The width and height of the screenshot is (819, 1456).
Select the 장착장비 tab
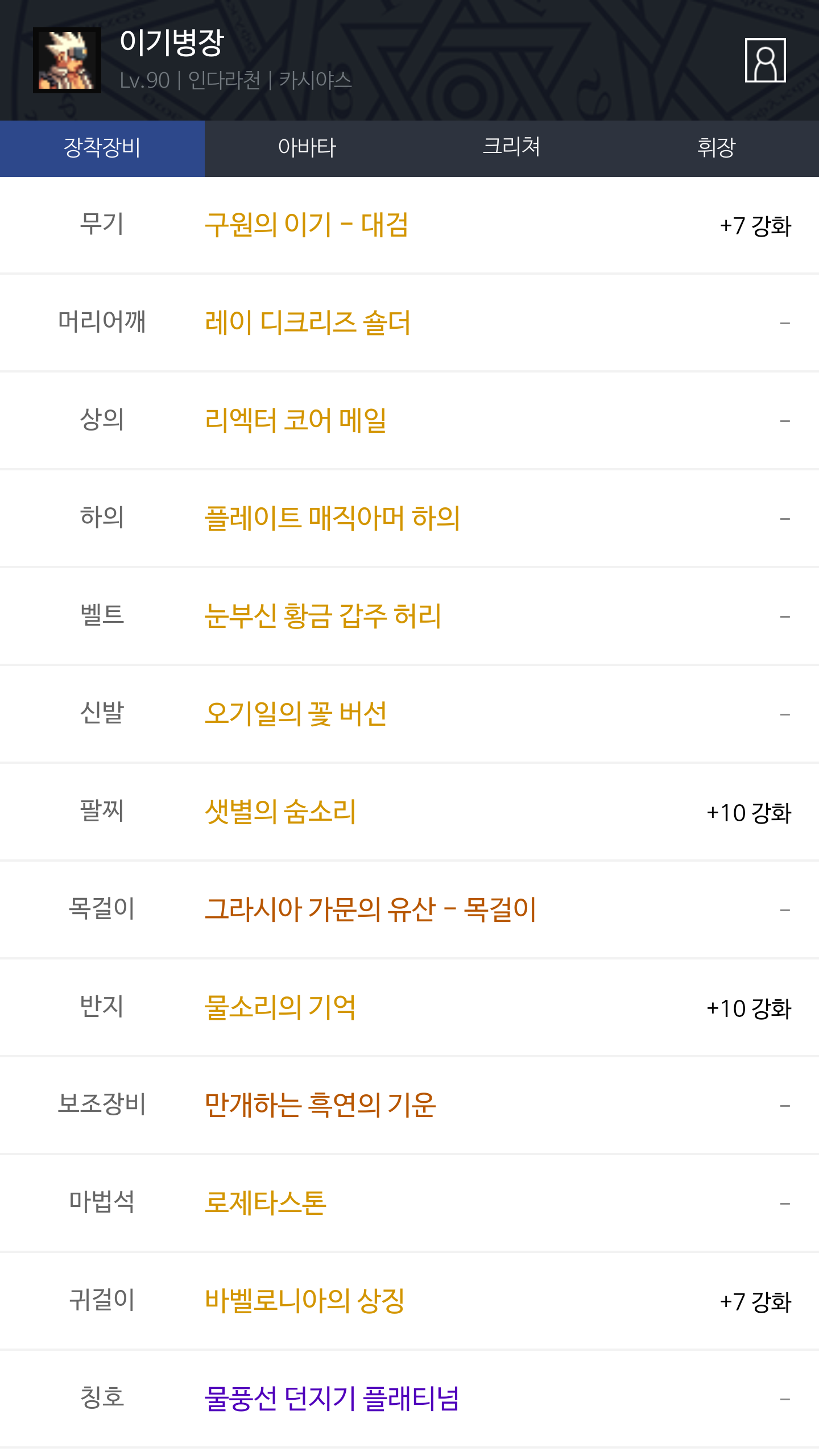tap(102, 148)
